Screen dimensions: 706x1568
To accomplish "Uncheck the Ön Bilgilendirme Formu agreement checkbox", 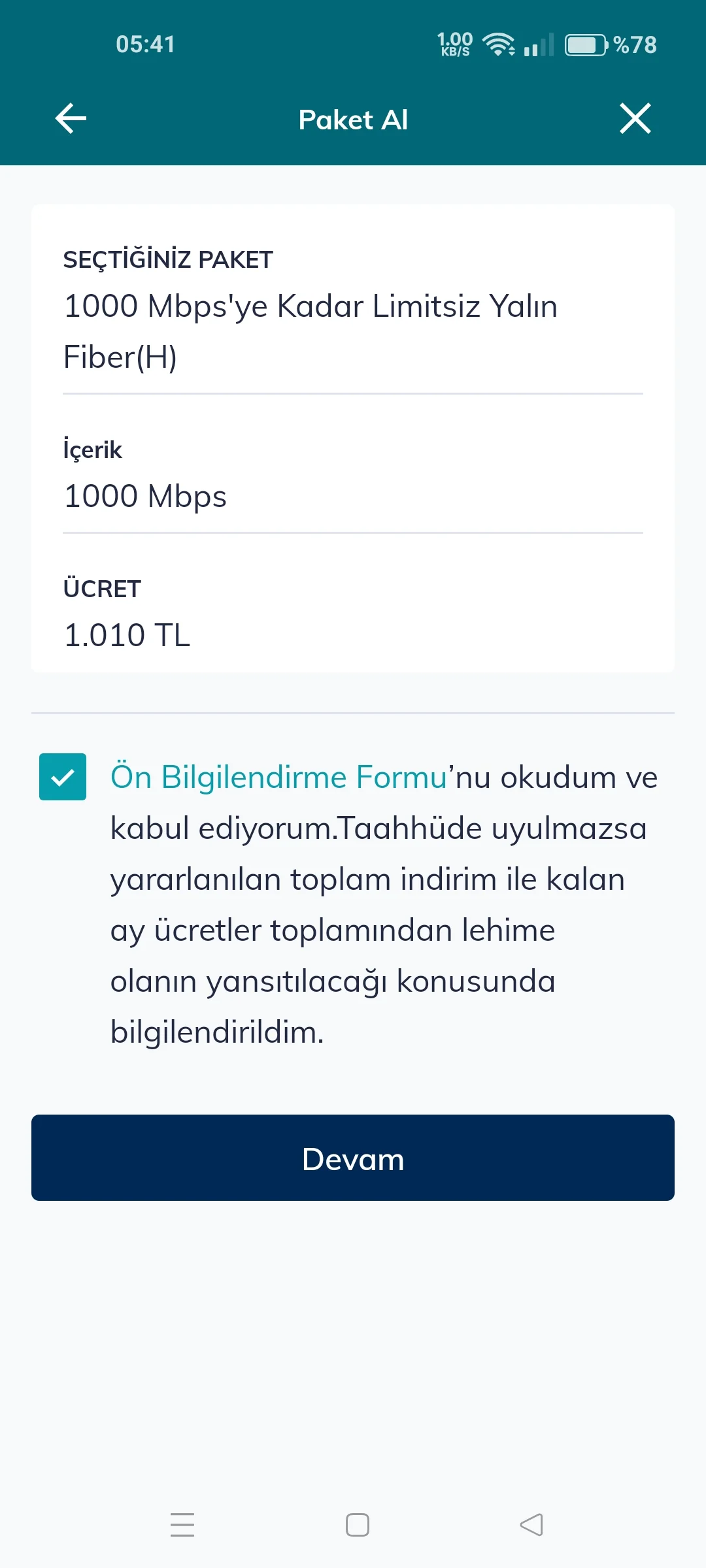I will [x=63, y=777].
